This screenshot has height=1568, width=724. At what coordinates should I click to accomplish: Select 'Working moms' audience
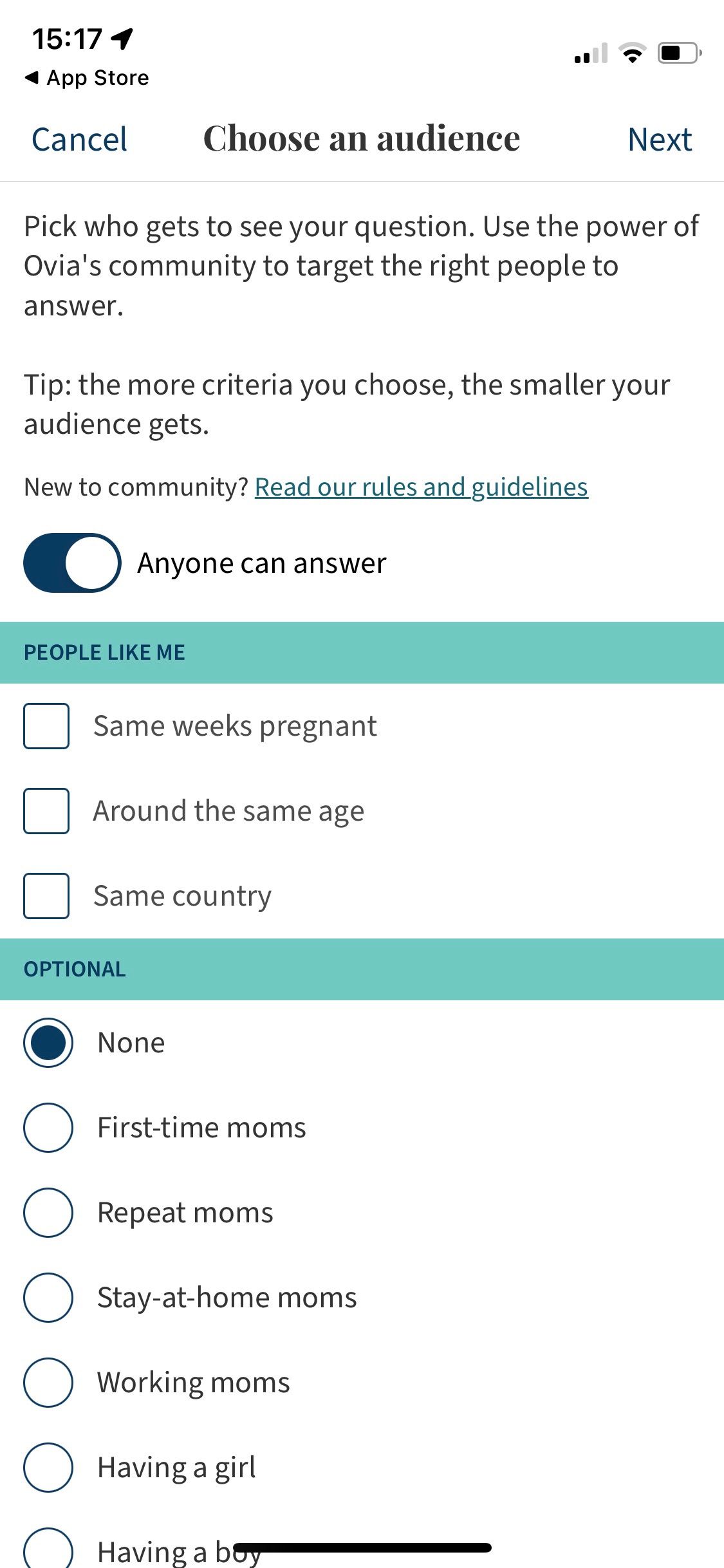(x=47, y=1382)
